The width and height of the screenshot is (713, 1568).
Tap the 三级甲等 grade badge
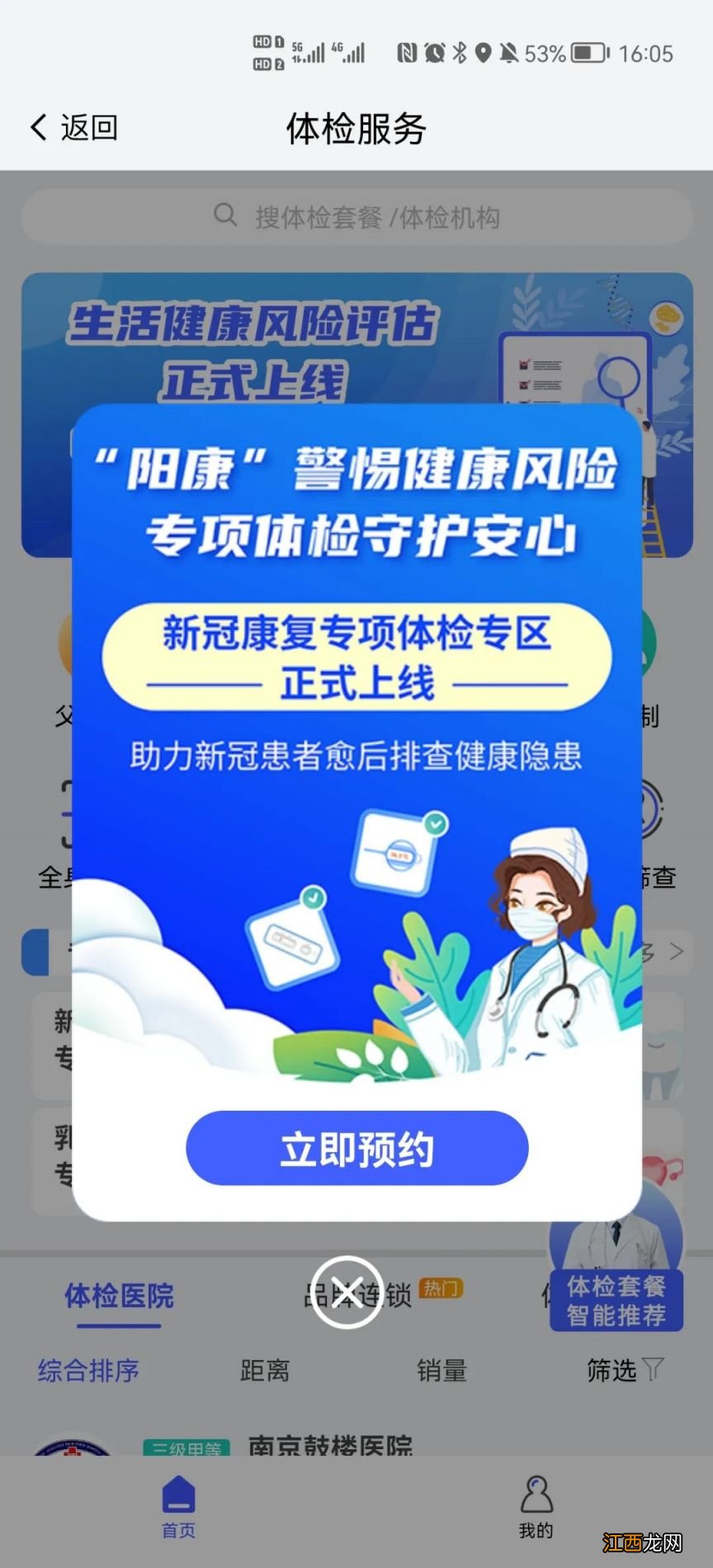point(188,1446)
